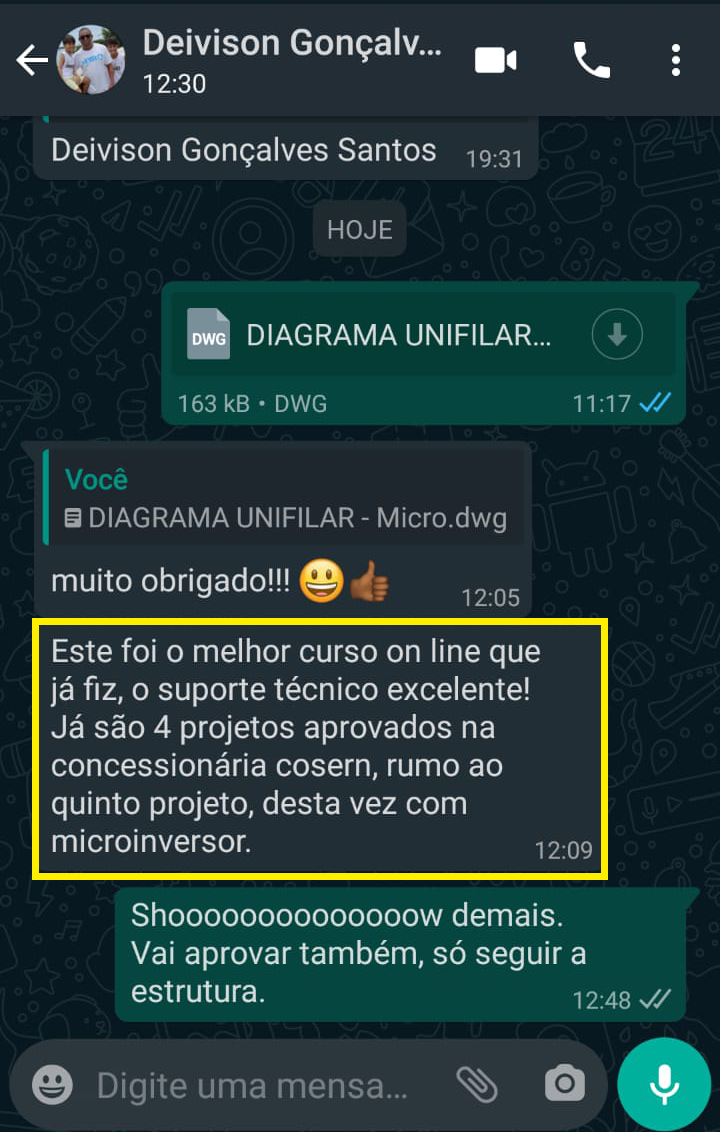Tap the 'muito obrigado!!!' message
This screenshot has width=720, height=1132.
pos(180,580)
